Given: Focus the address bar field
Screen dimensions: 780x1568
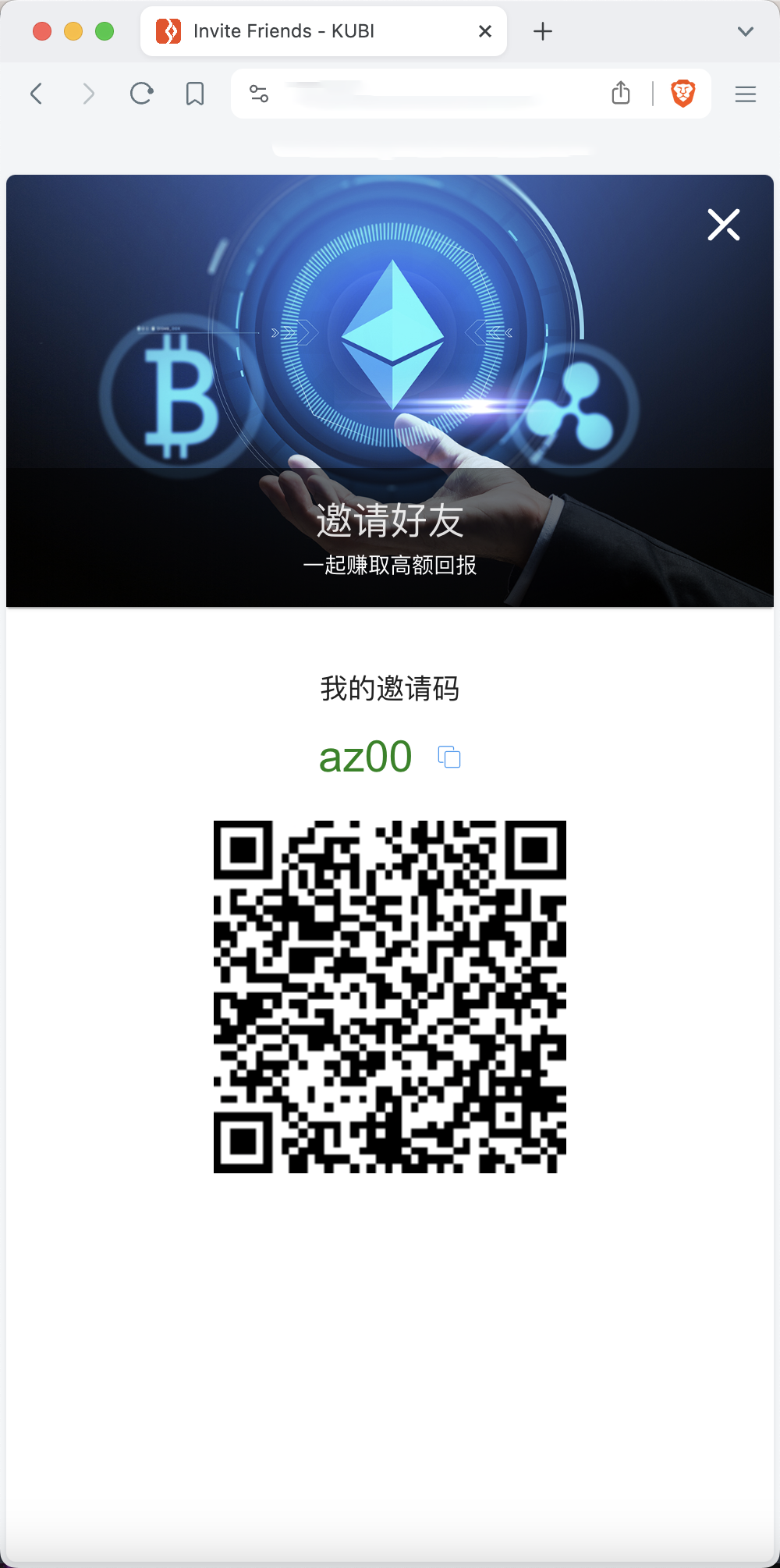Looking at the screenshot, I should 437,94.
